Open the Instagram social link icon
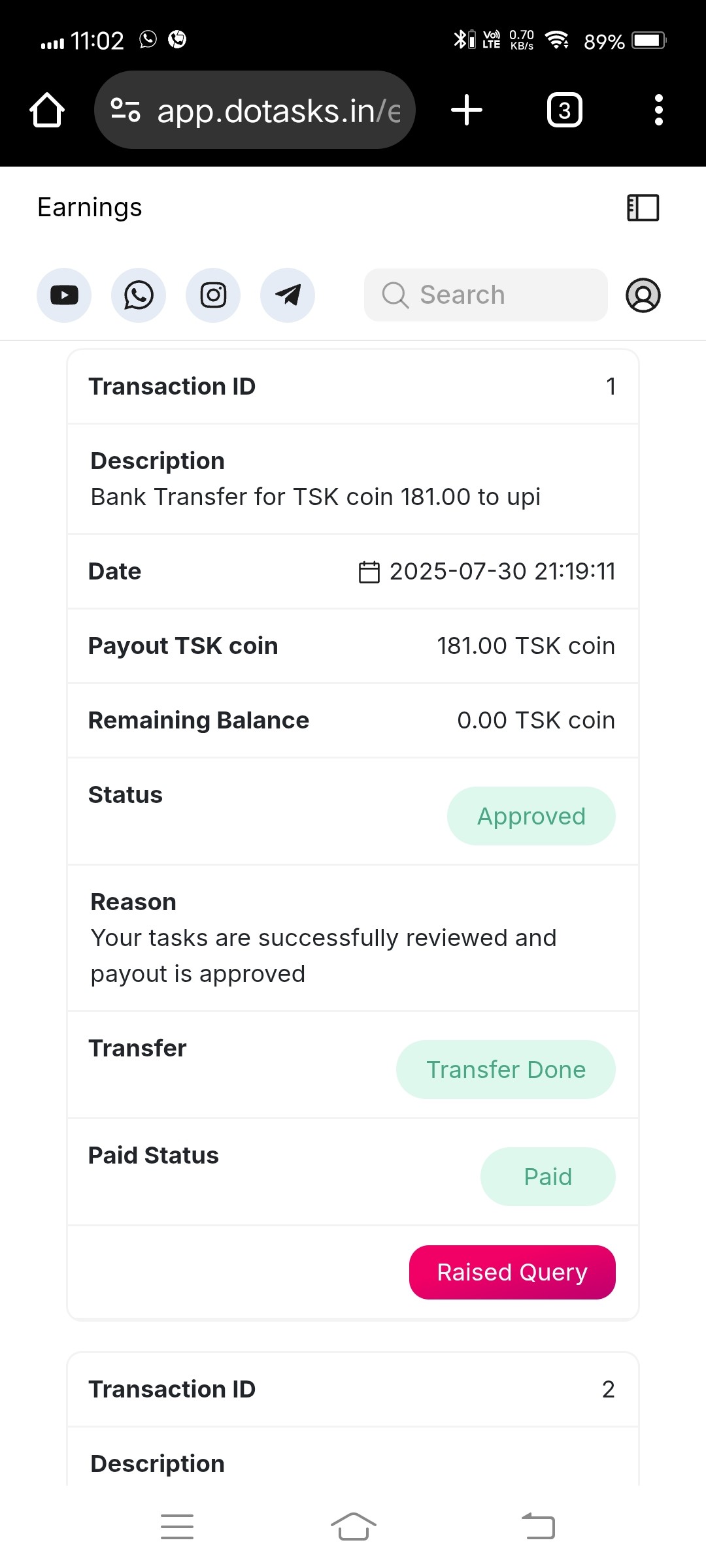The image size is (706, 1568). pos(213,295)
